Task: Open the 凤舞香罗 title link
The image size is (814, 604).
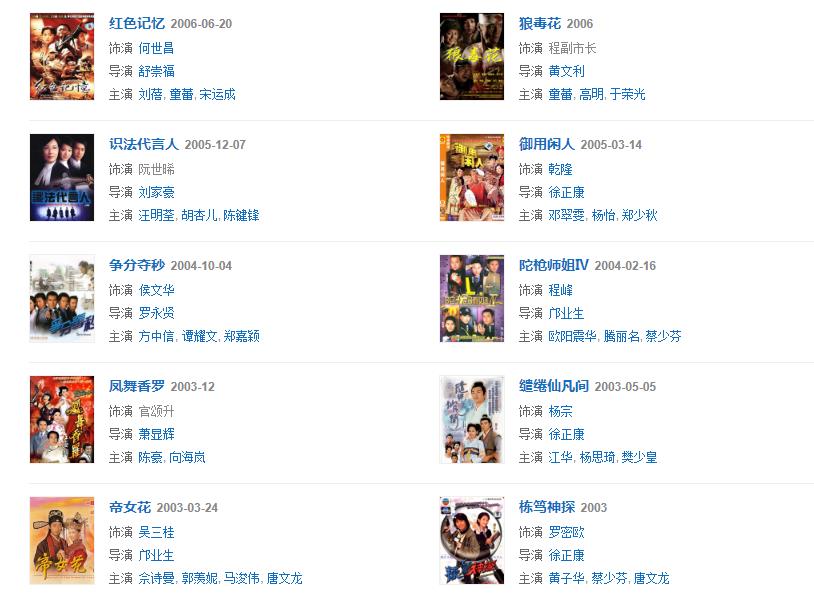Action: tap(136, 386)
